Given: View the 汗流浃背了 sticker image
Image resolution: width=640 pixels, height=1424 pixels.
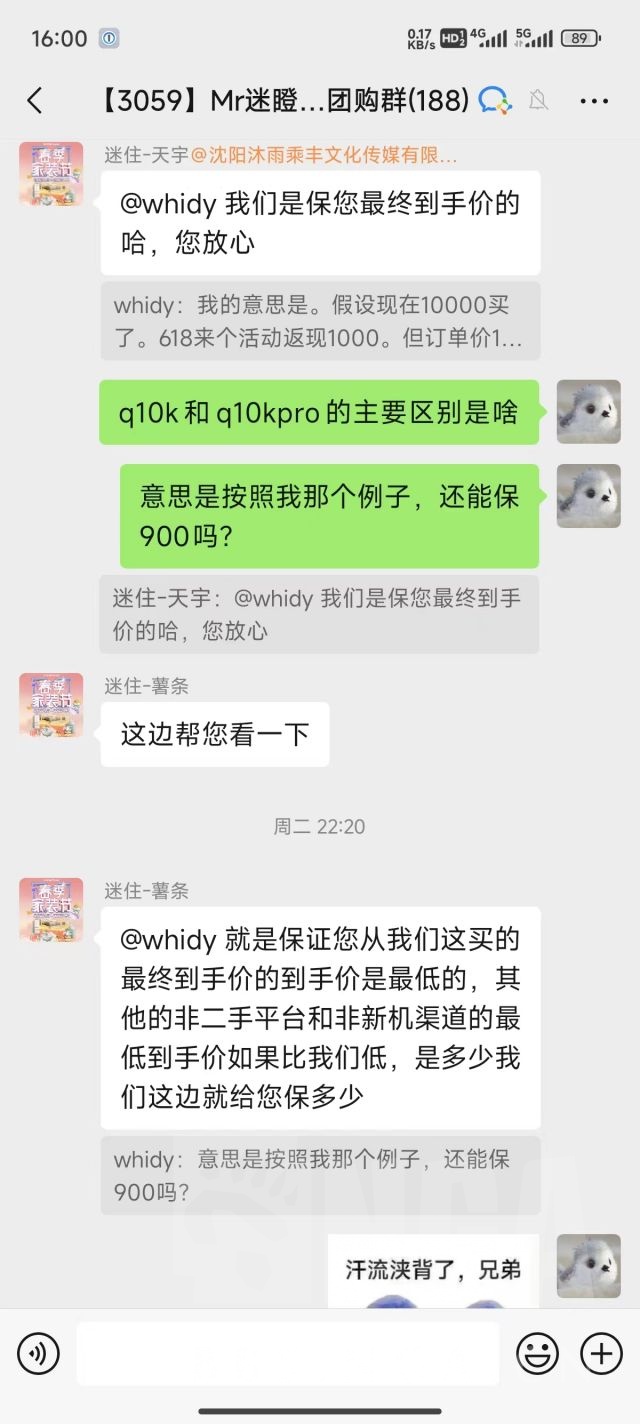Looking at the screenshot, I should pyautogui.click(x=433, y=1272).
